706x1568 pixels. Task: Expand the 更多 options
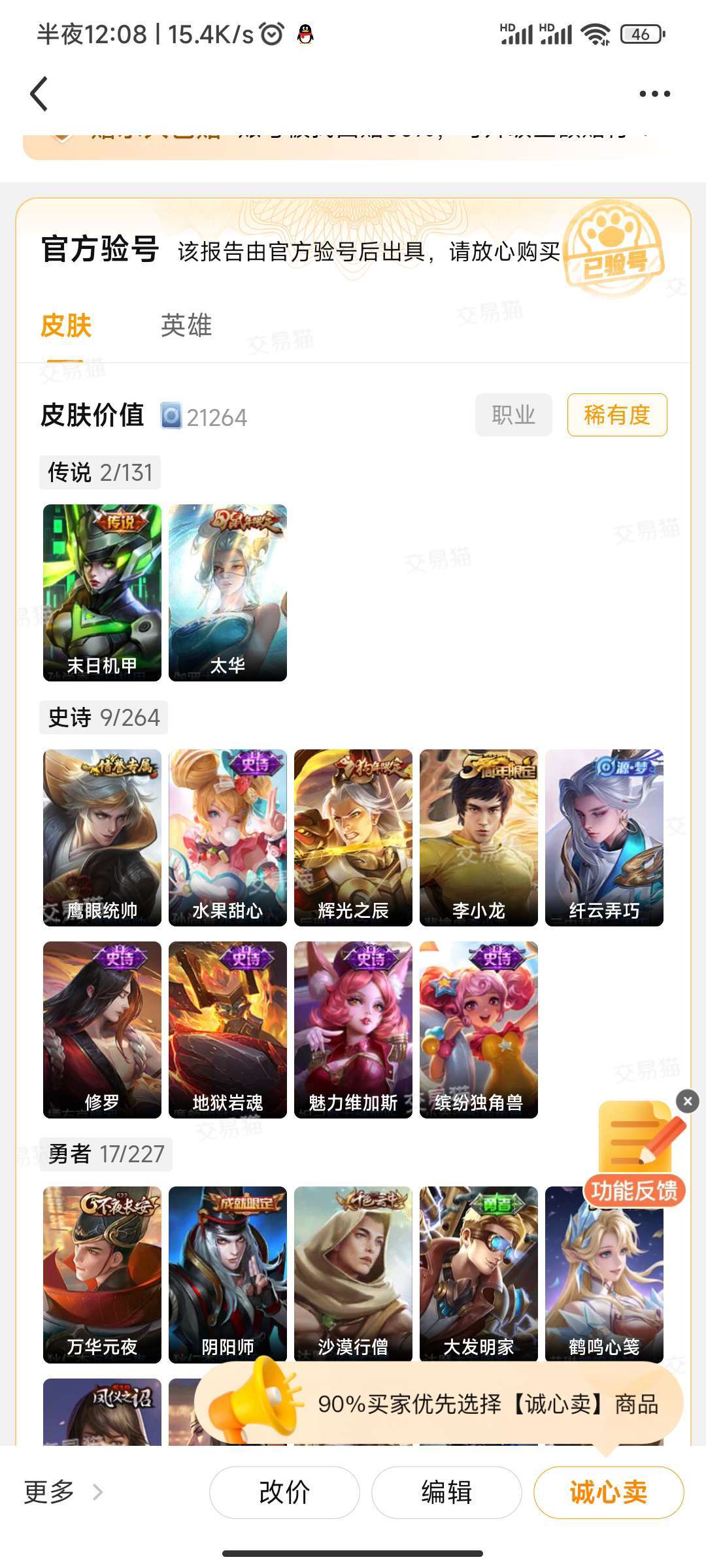[63, 1492]
